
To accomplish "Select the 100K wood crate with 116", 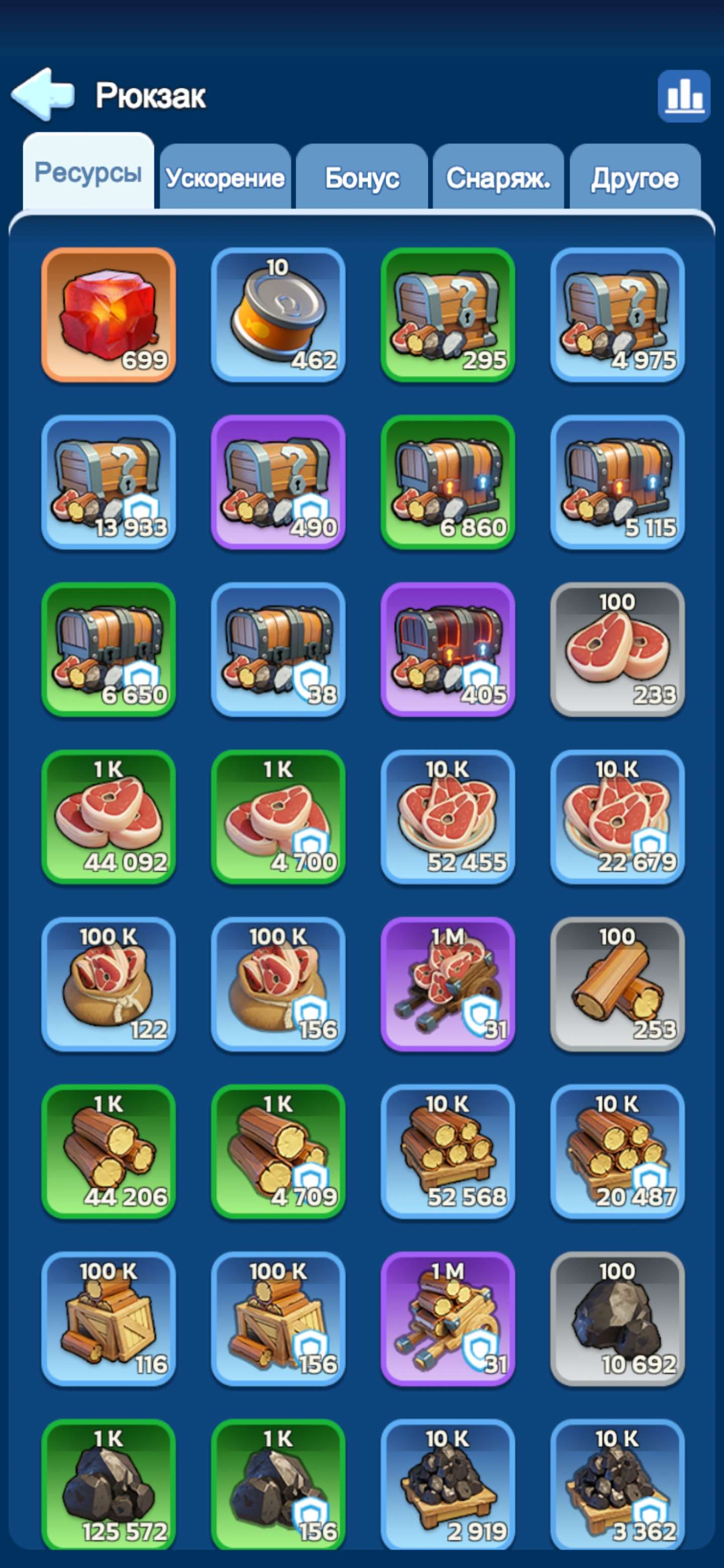I will click(109, 1319).
